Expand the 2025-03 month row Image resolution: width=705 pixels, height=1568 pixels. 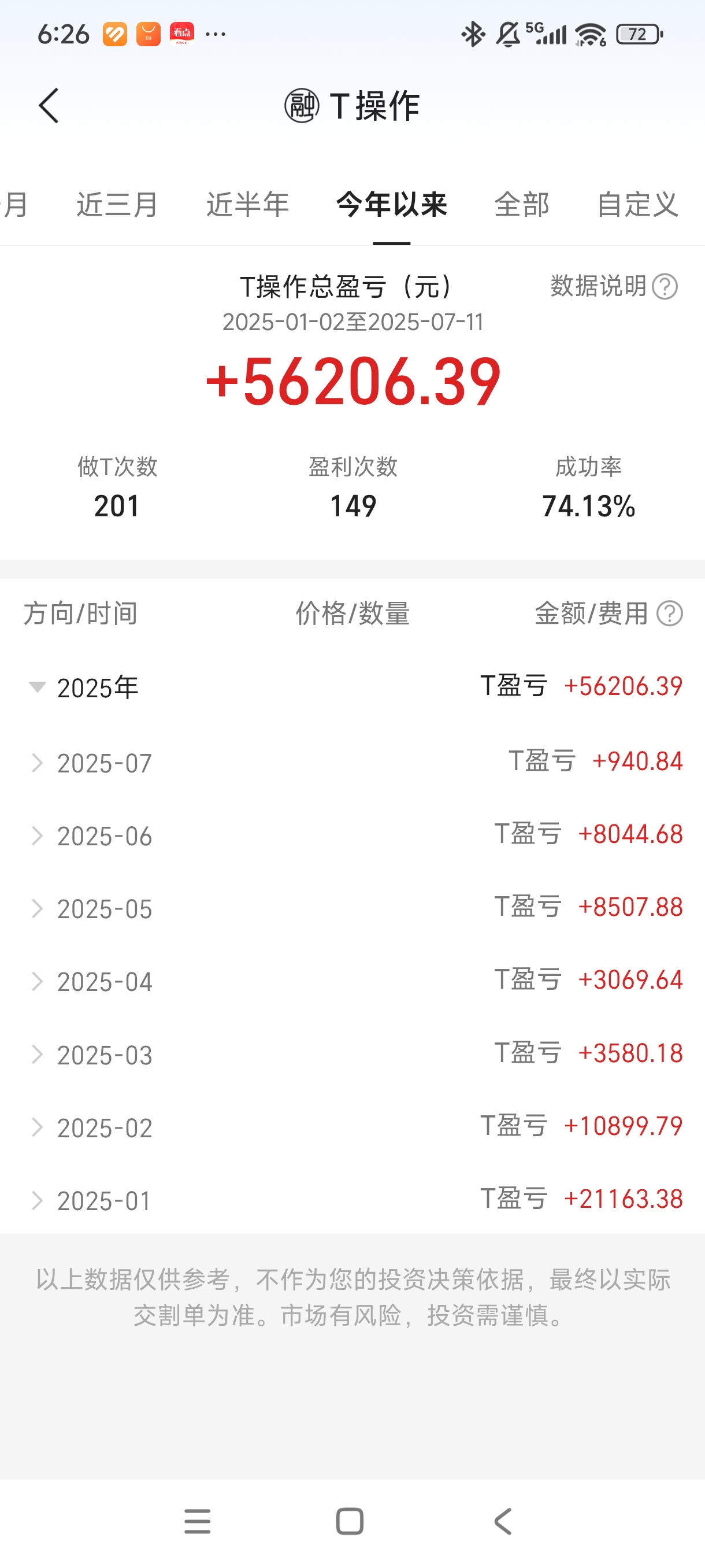(x=352, y=1054)
